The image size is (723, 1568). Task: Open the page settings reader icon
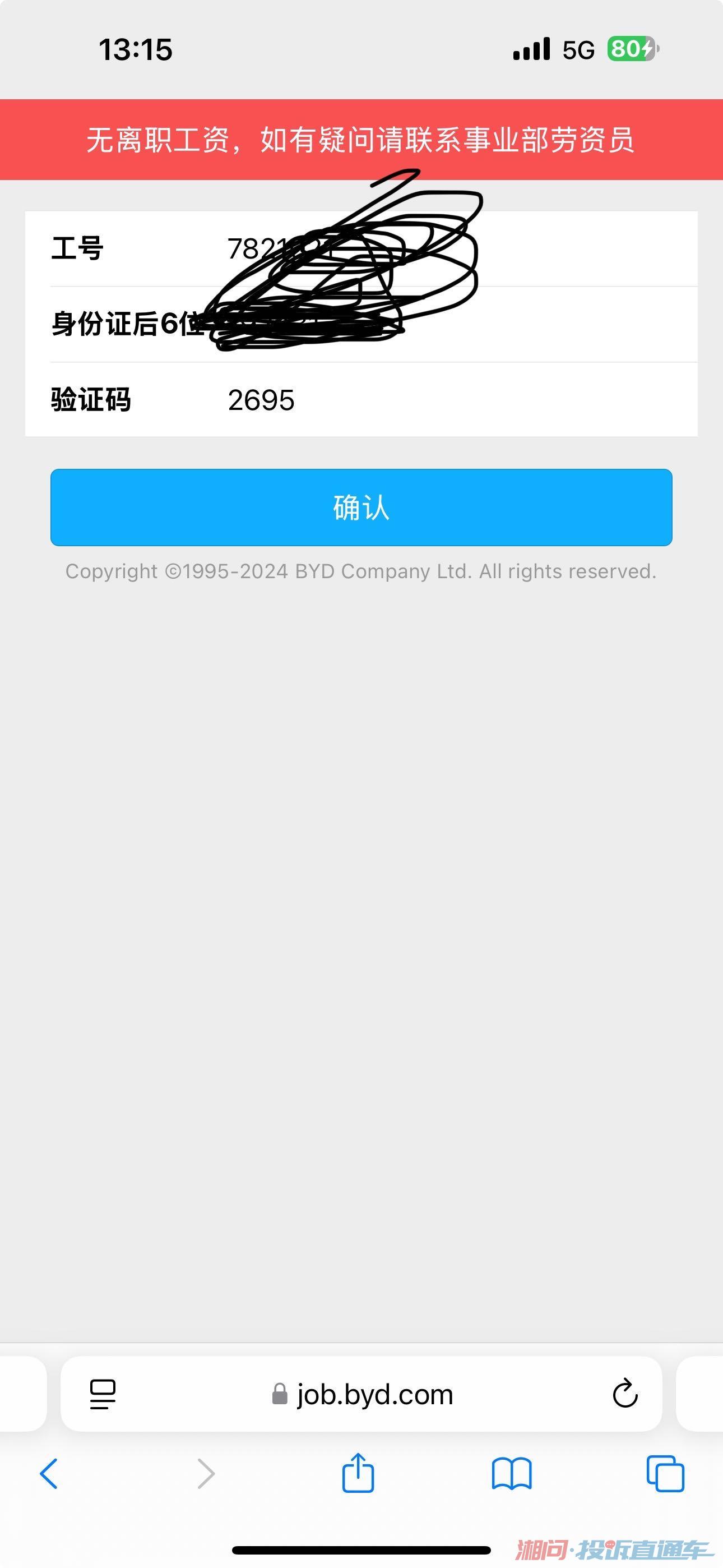[x=102, y=1393]
